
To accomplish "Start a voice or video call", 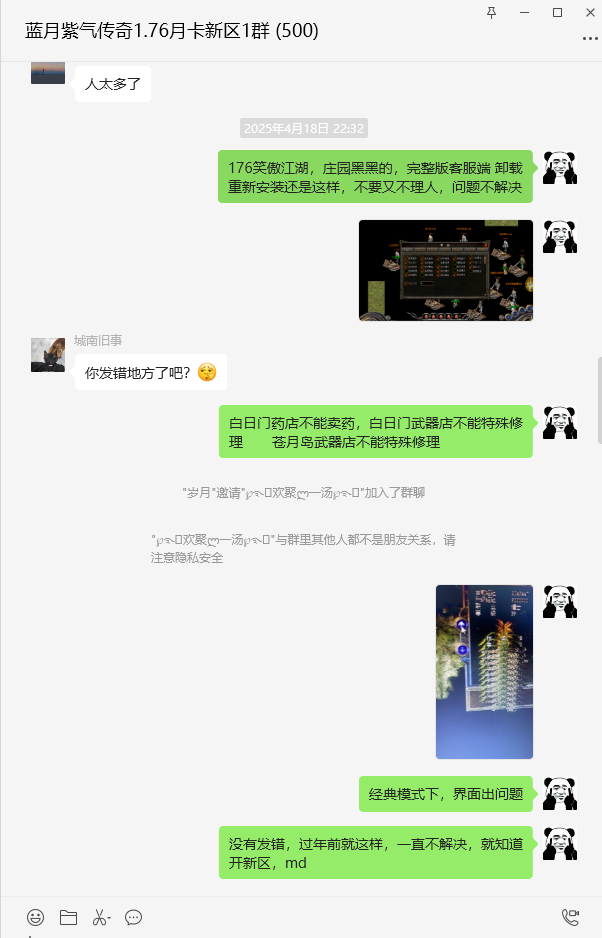I will coord(570,916).
